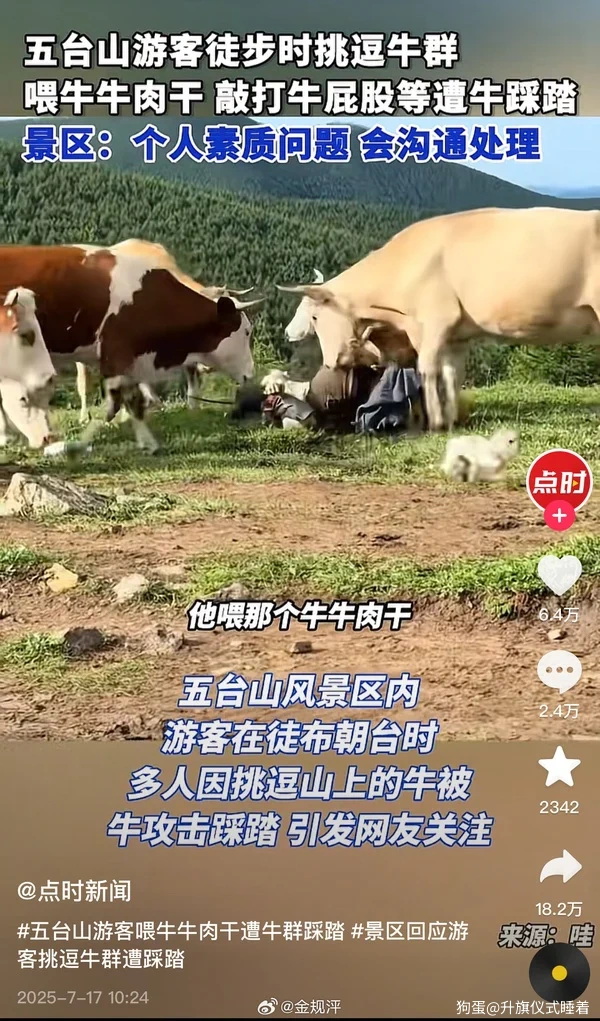The width and height of the screenshot is (600, 1021).
Task: Visit the @点时新闻 profile name
Action: [74, 891]
